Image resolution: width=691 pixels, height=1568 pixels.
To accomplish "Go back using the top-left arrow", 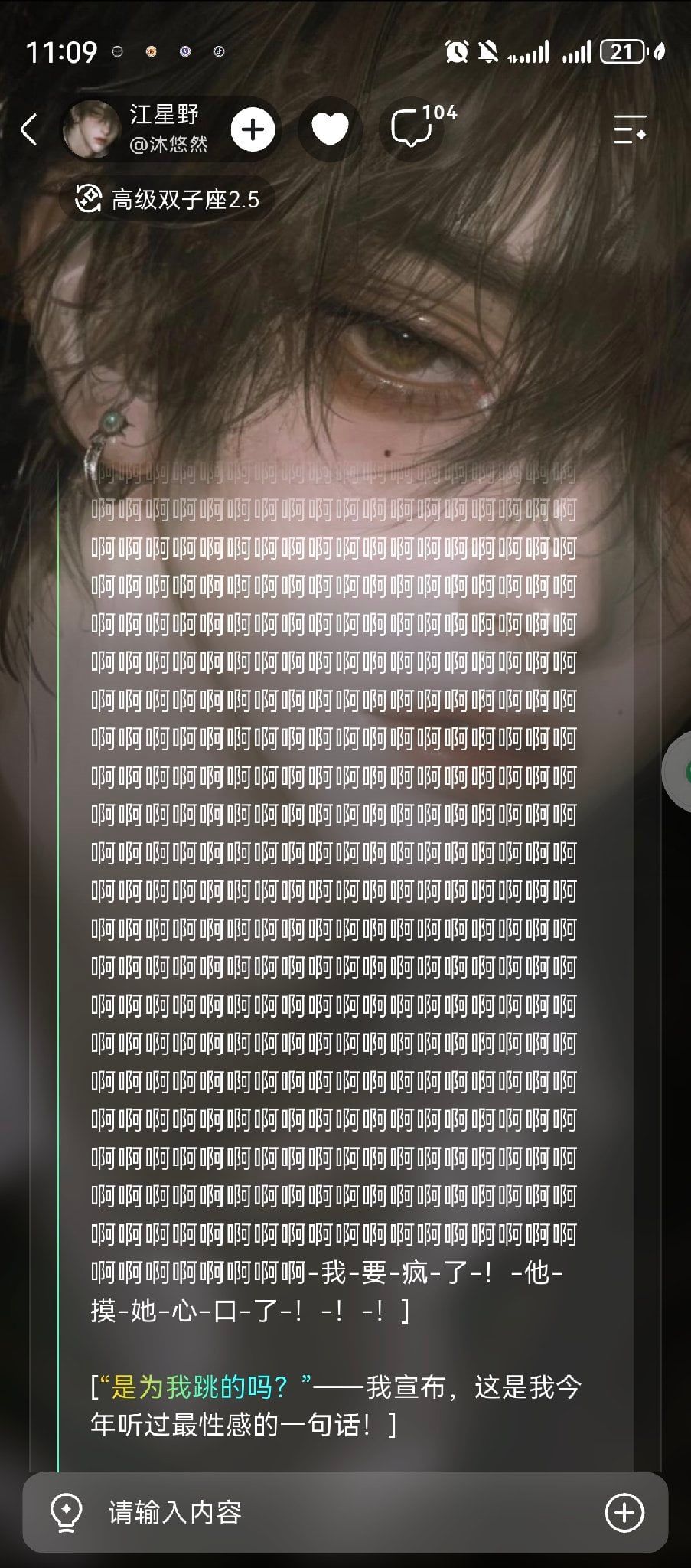I will click(29, 129).
